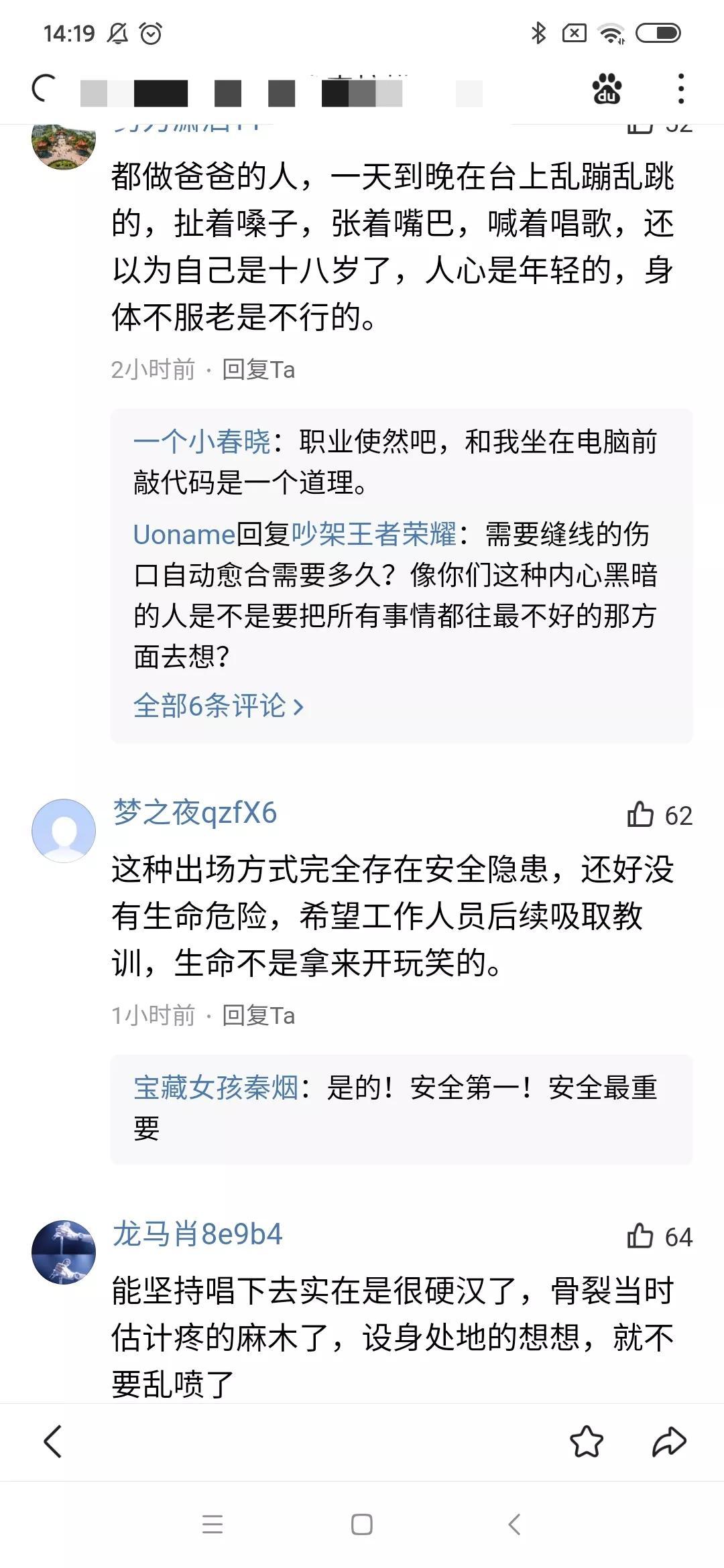Like 龙马肖8e9b4's comment

660,1236
